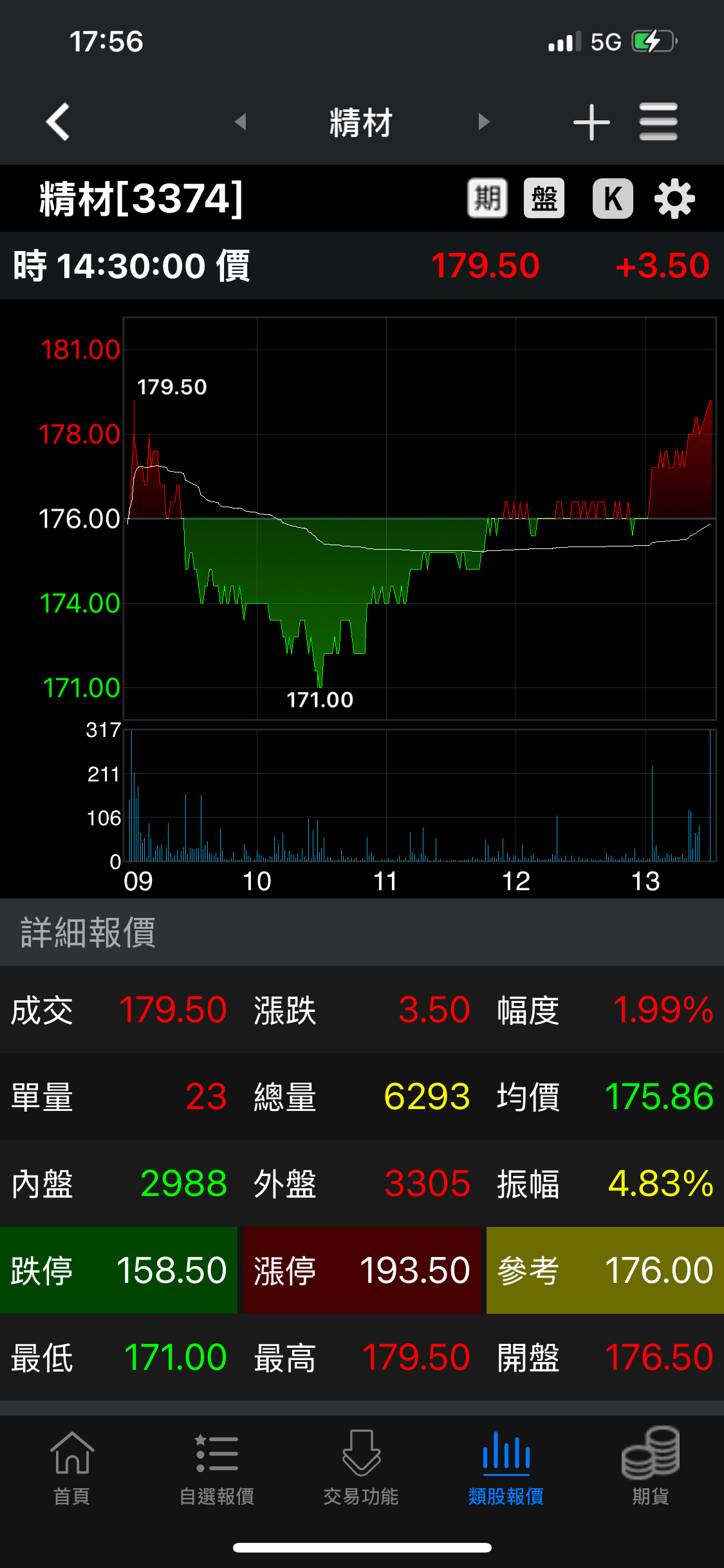
Task: Switch to the next stock with right arrow
Action: click(x=484, y=122)
